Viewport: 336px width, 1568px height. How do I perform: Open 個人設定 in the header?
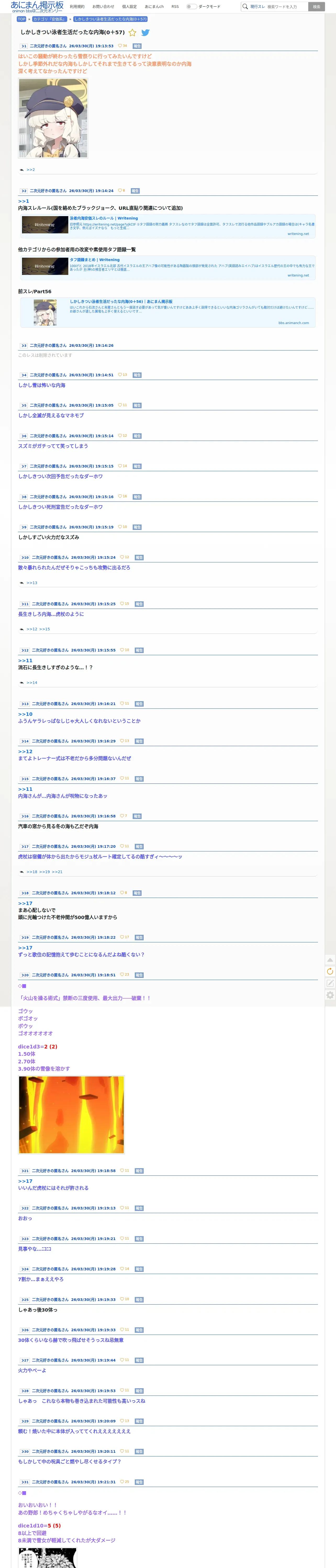pyautogui.click(x=129, y=7)
